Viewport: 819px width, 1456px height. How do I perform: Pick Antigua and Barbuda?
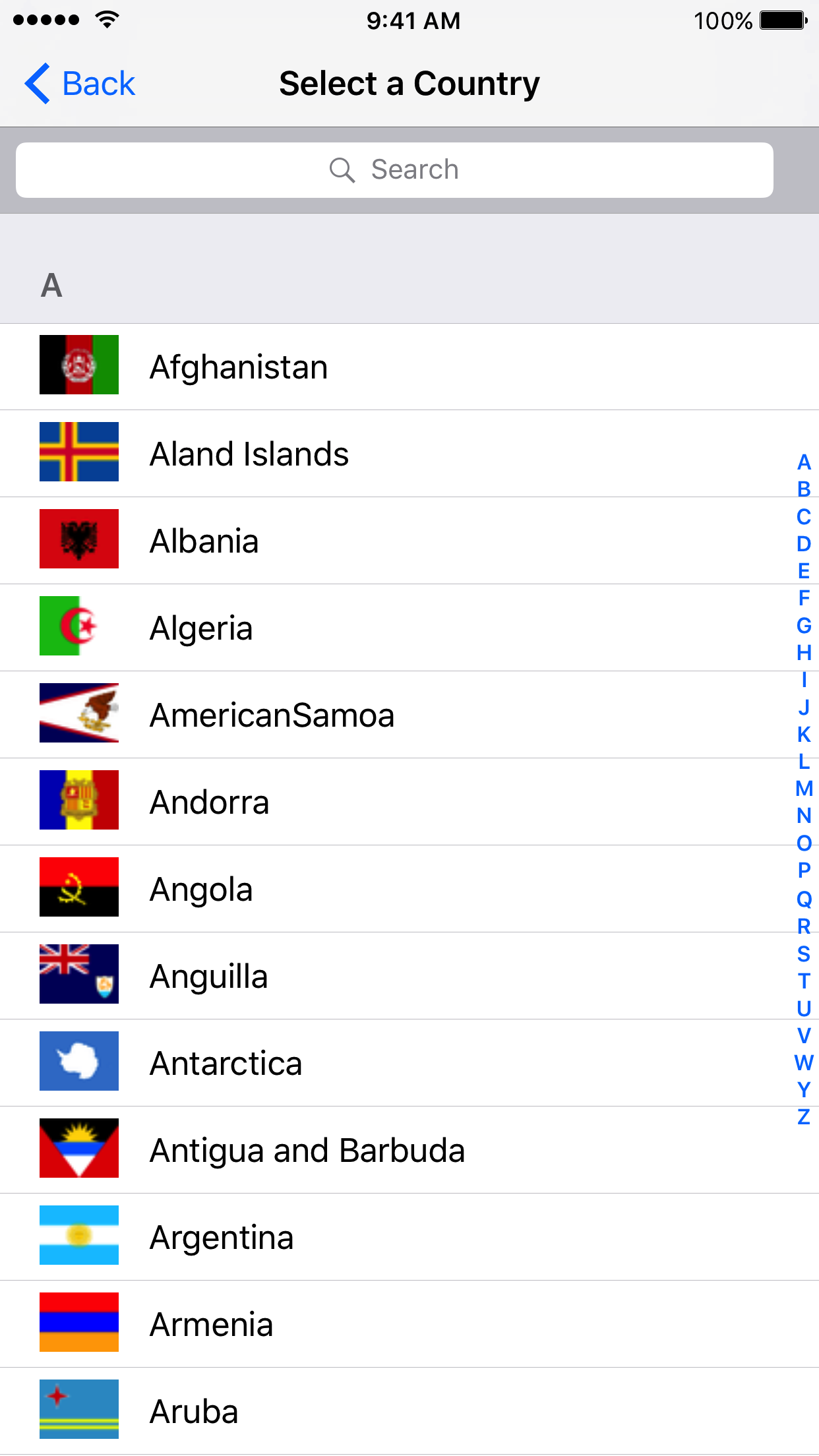pyautogui.click(x=307, y=1150)
